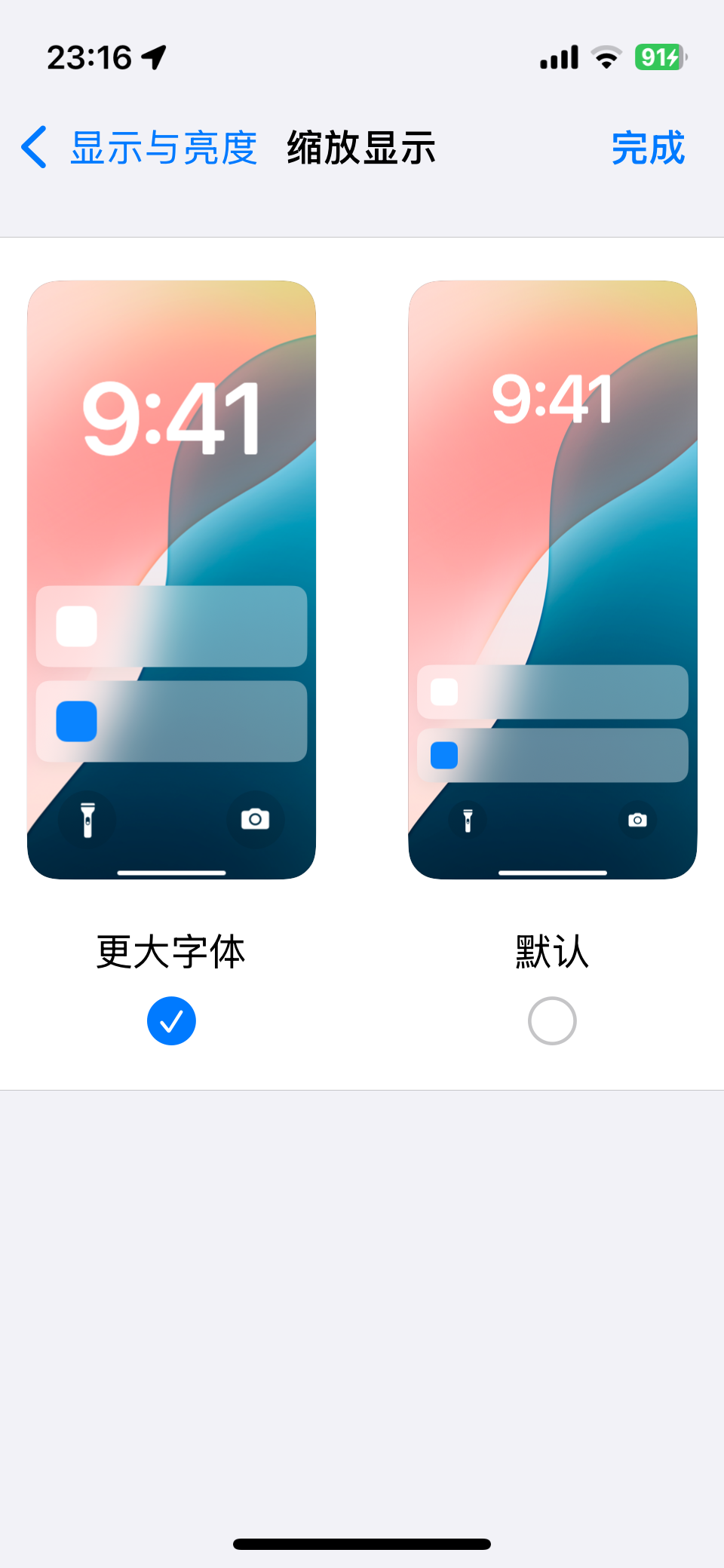Image resolution: width=724 pixels, height=1568 pixels.
Task: Tap 完成 to confirm the setting
Action: [647, 148]
